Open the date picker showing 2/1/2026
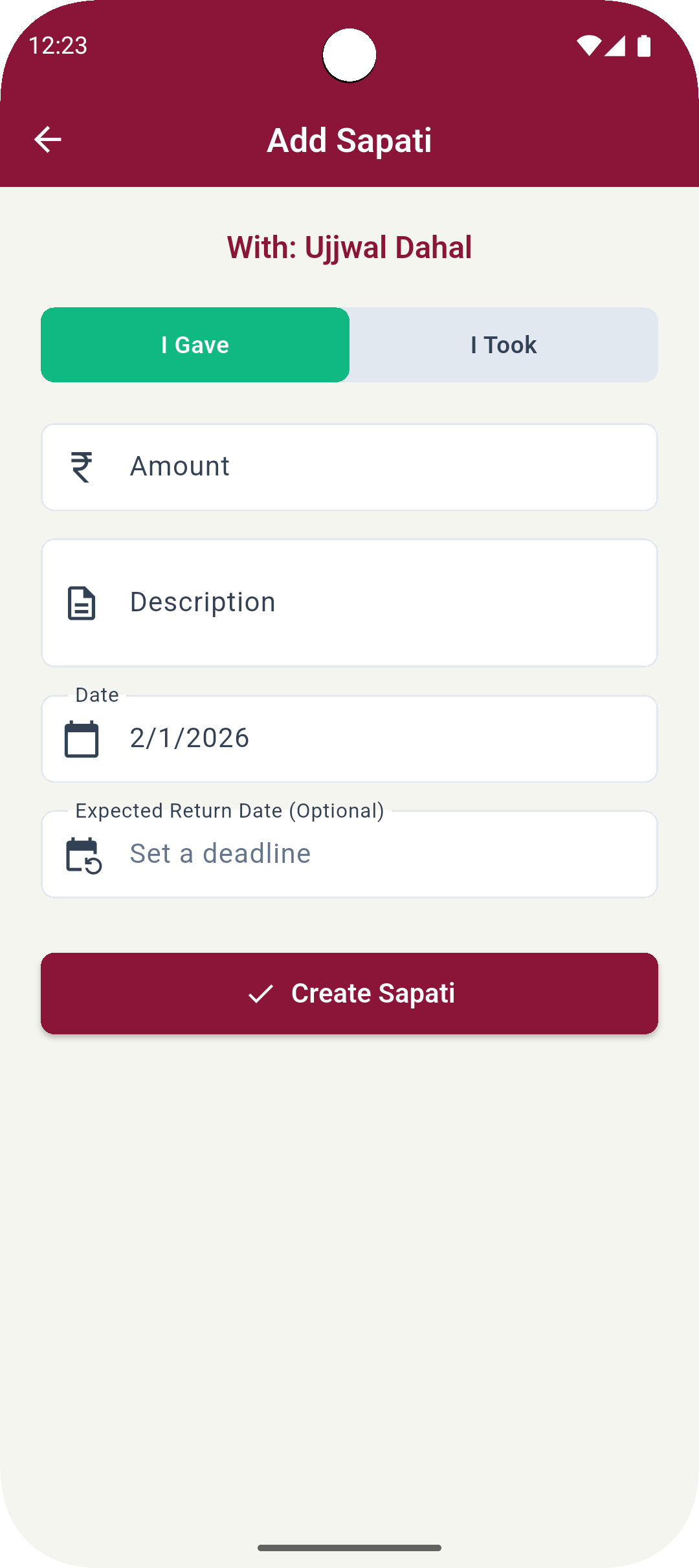Screen dimensions: 699x1568 (x=349, y=738)
